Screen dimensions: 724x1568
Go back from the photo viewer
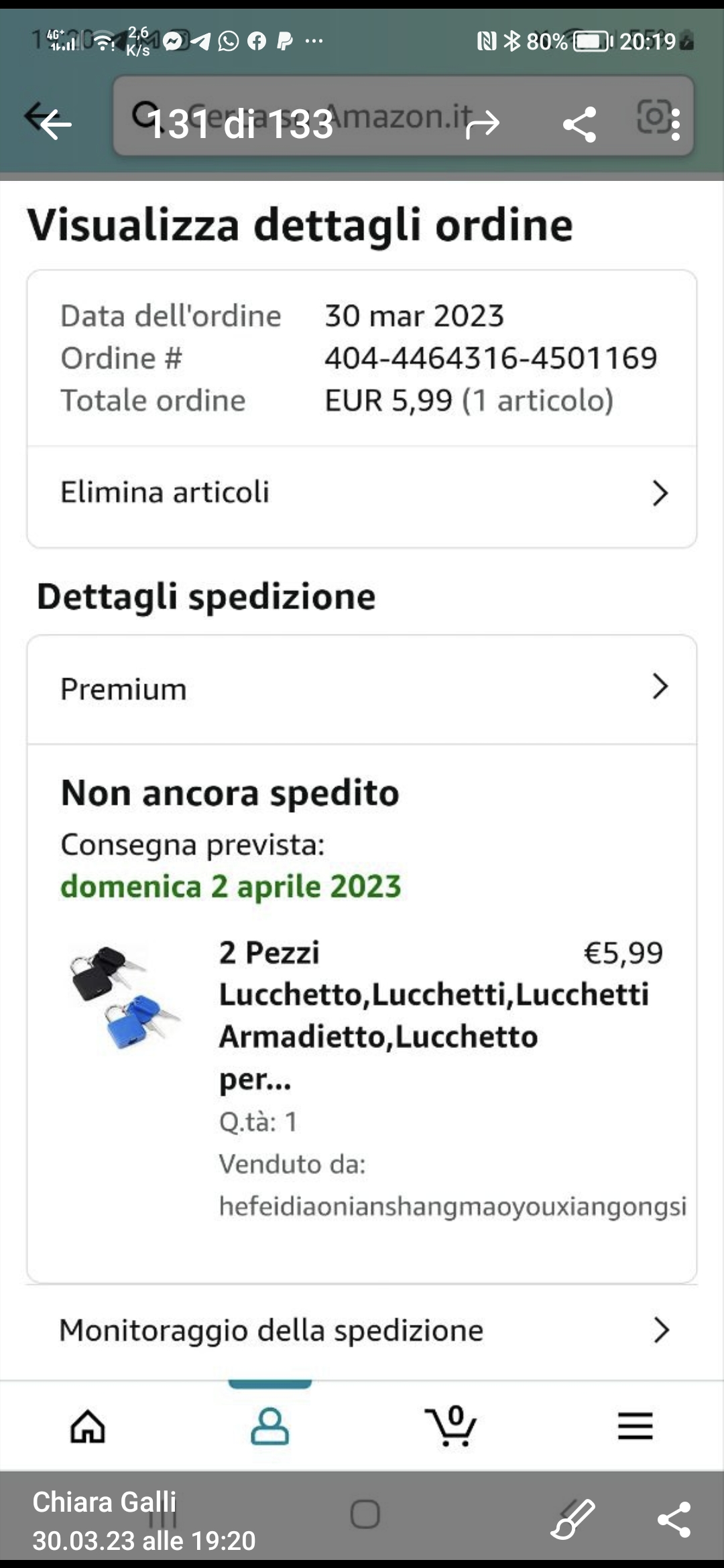coord(55,124)
